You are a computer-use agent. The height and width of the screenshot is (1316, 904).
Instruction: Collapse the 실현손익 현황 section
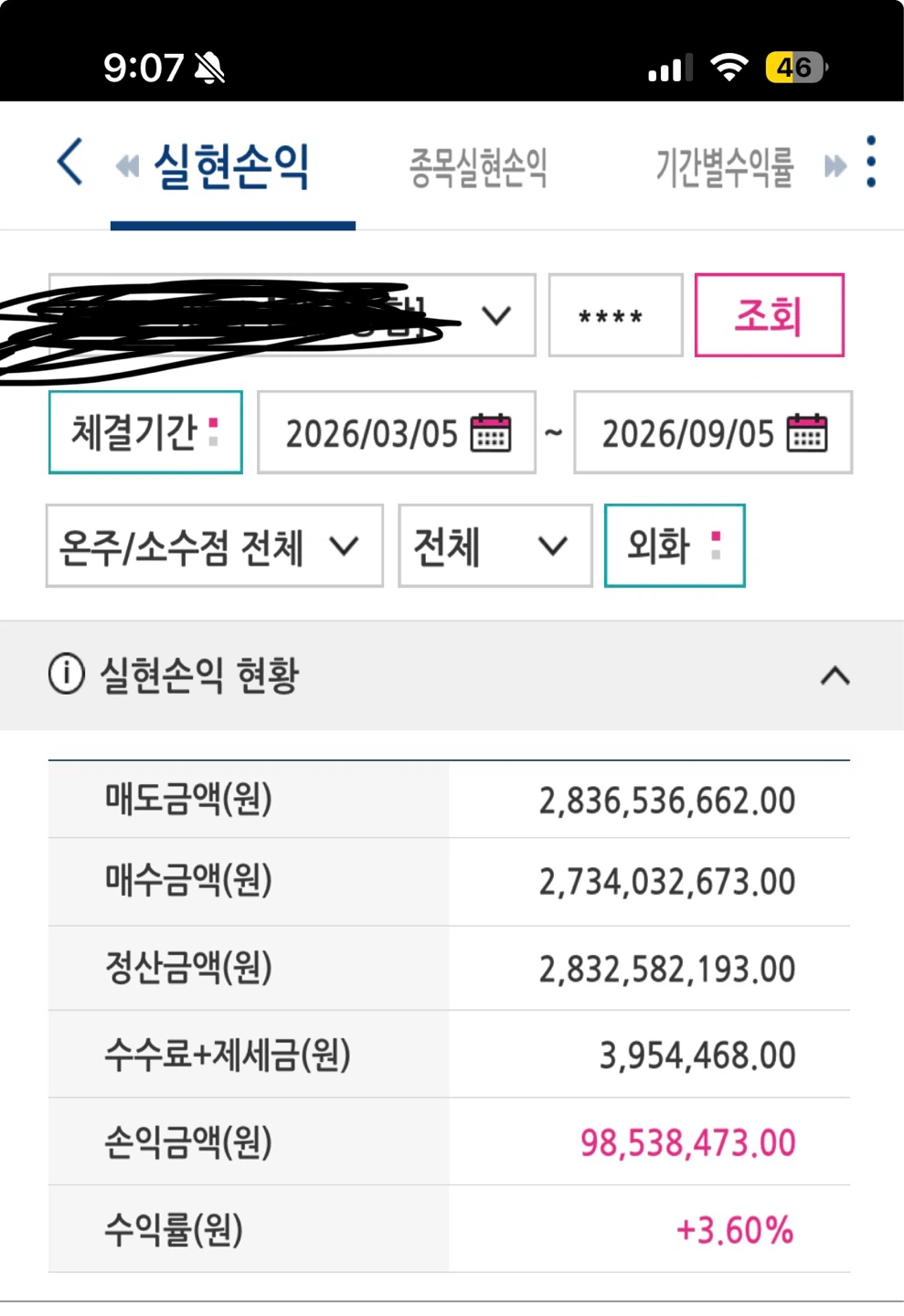pyautogui.click(x=835, y=675)
